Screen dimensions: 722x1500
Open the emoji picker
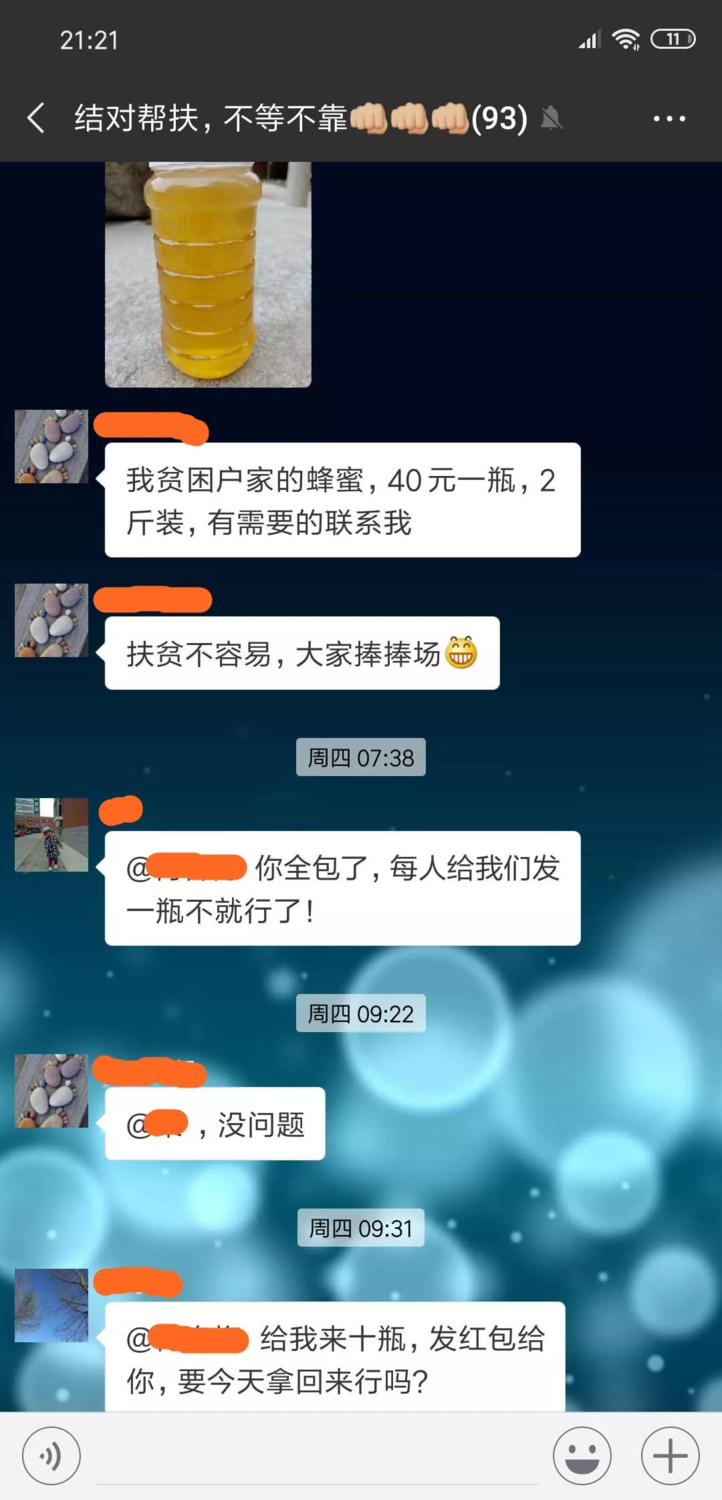582,1456
